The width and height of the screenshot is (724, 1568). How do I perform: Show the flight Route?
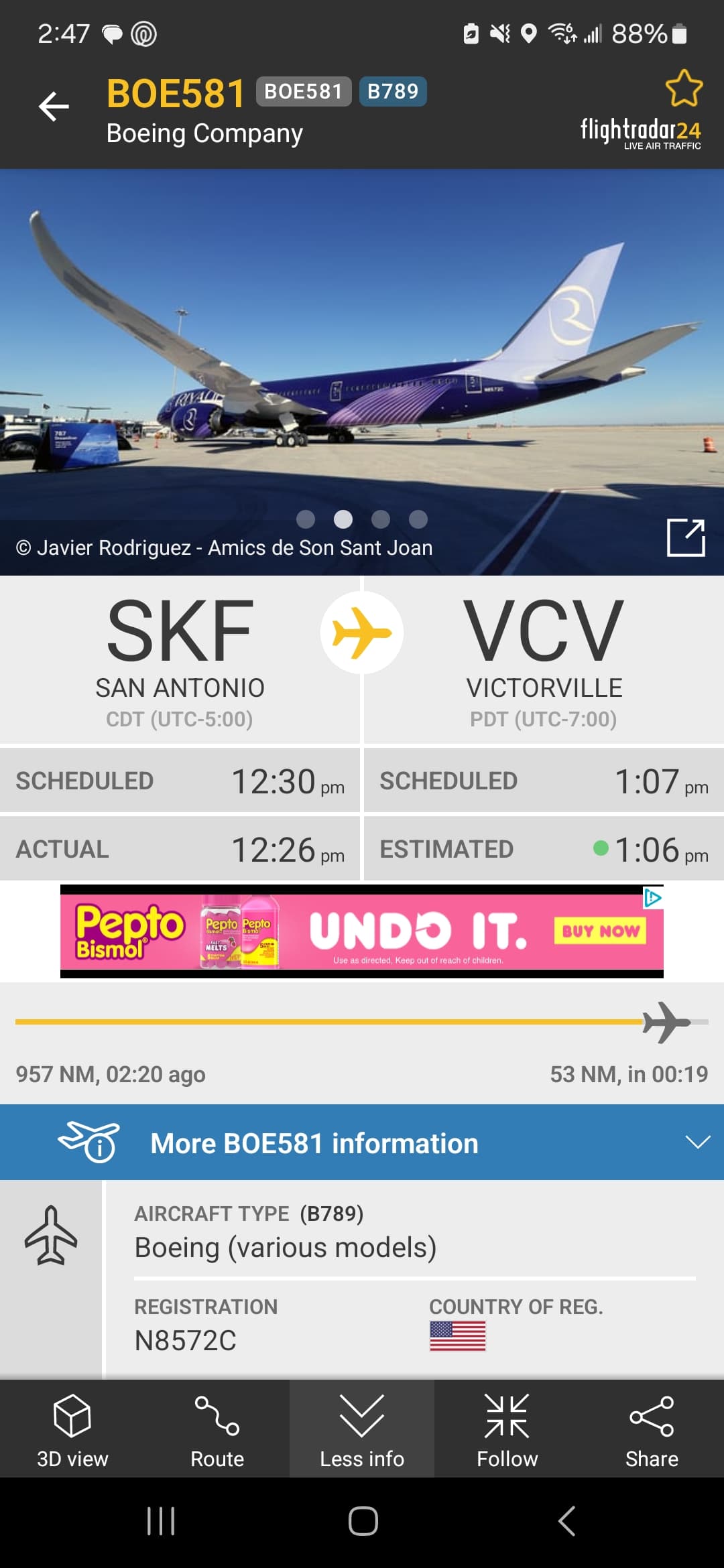(217, 1429)
